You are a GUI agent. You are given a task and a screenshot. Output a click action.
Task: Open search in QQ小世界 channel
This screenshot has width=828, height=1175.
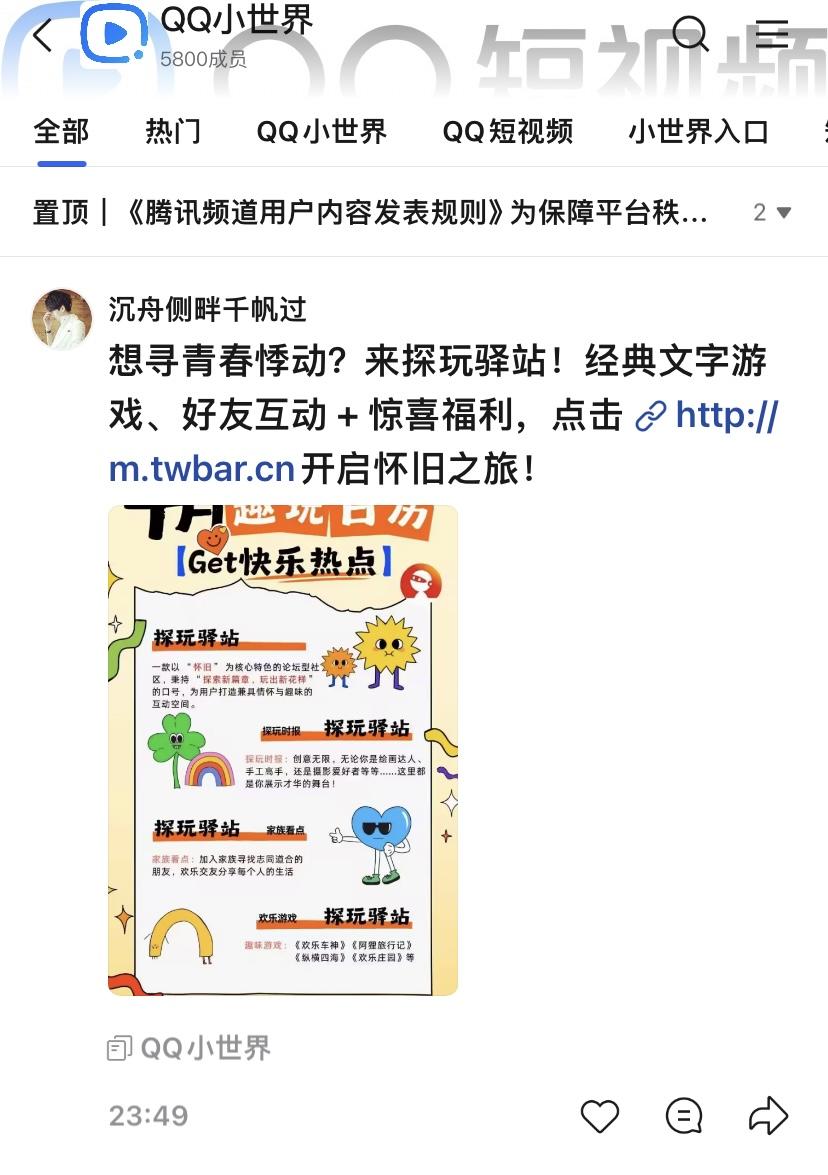(690, 34)
